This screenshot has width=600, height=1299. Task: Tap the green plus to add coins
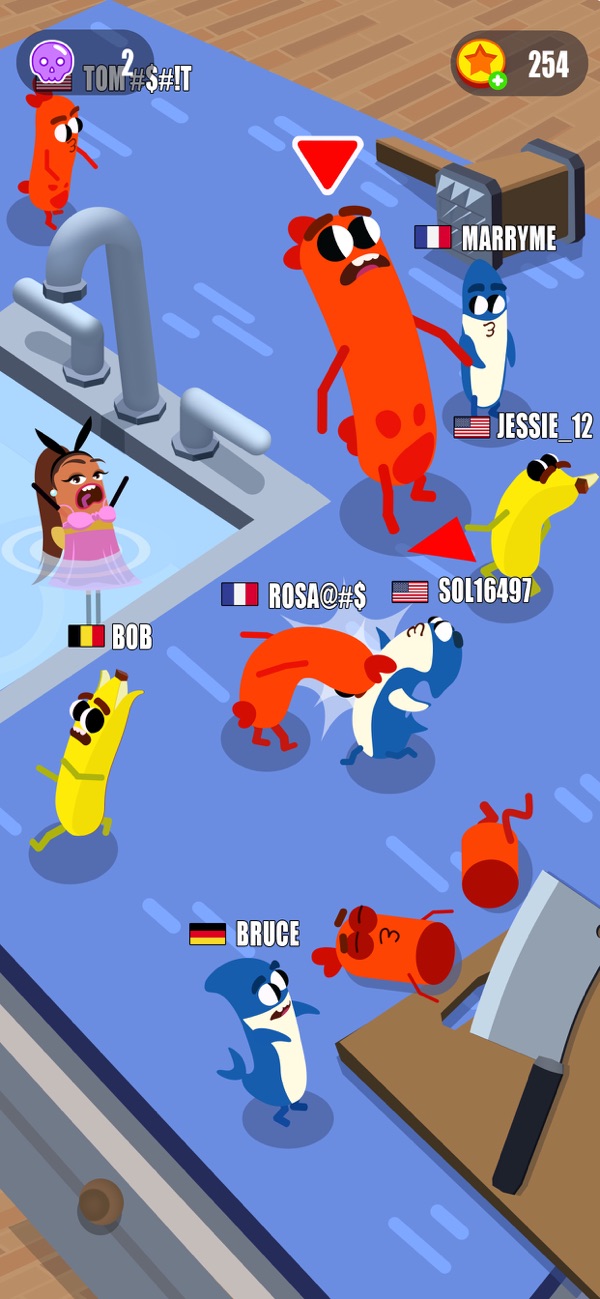tap(497, 81)
